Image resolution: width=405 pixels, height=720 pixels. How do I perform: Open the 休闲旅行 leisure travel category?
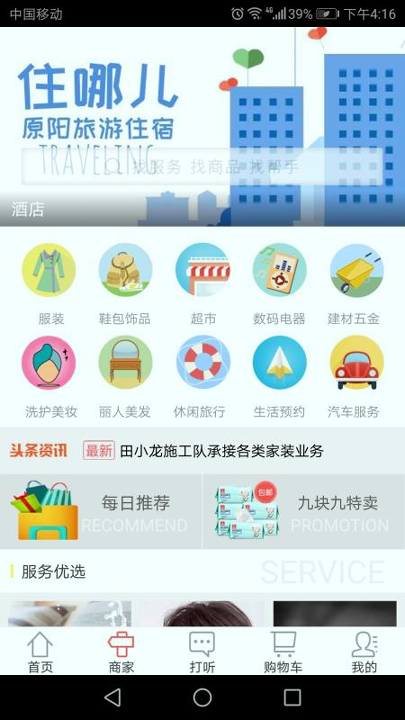pyautogui.click(x=202, y=377)
